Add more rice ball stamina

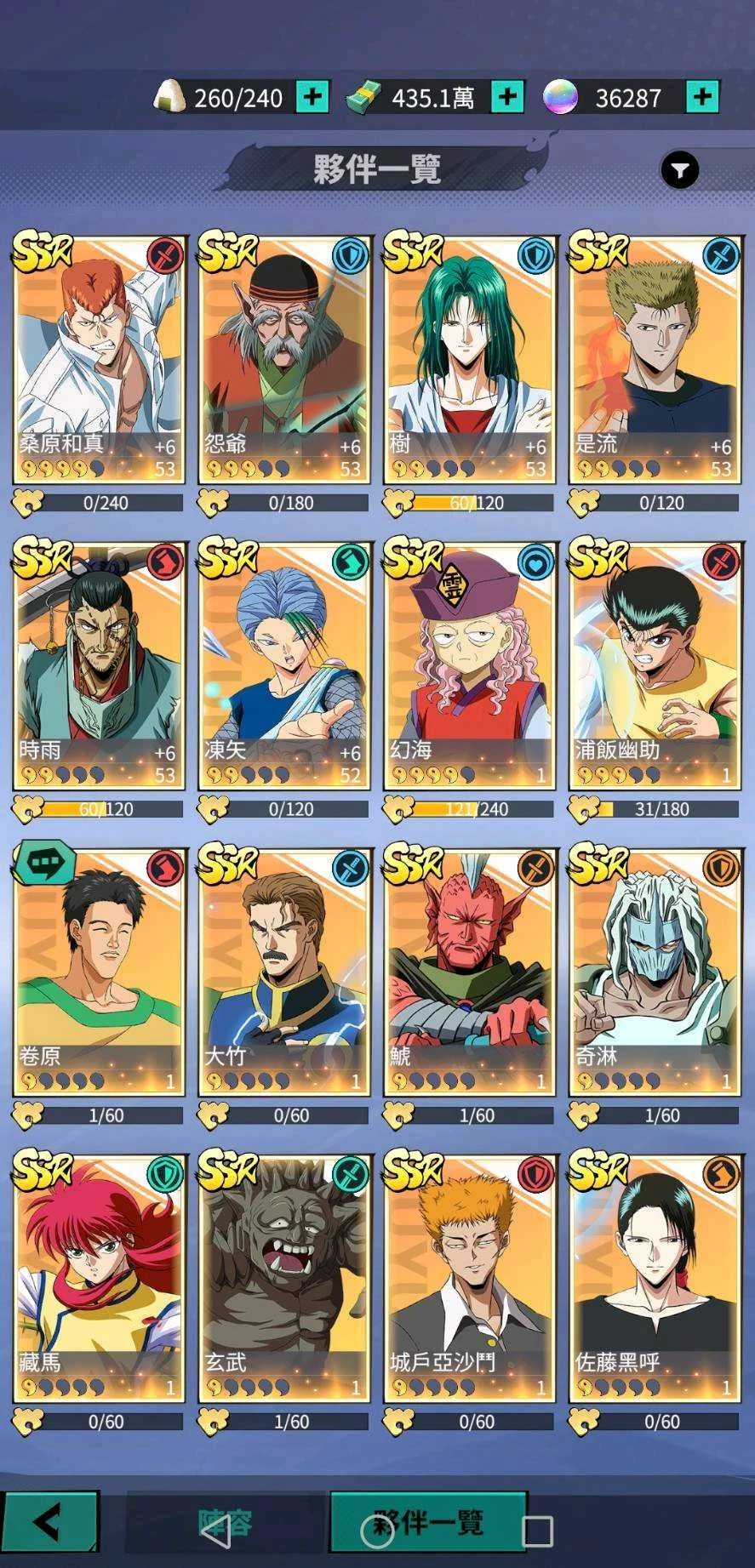click(x=312, y=97)
